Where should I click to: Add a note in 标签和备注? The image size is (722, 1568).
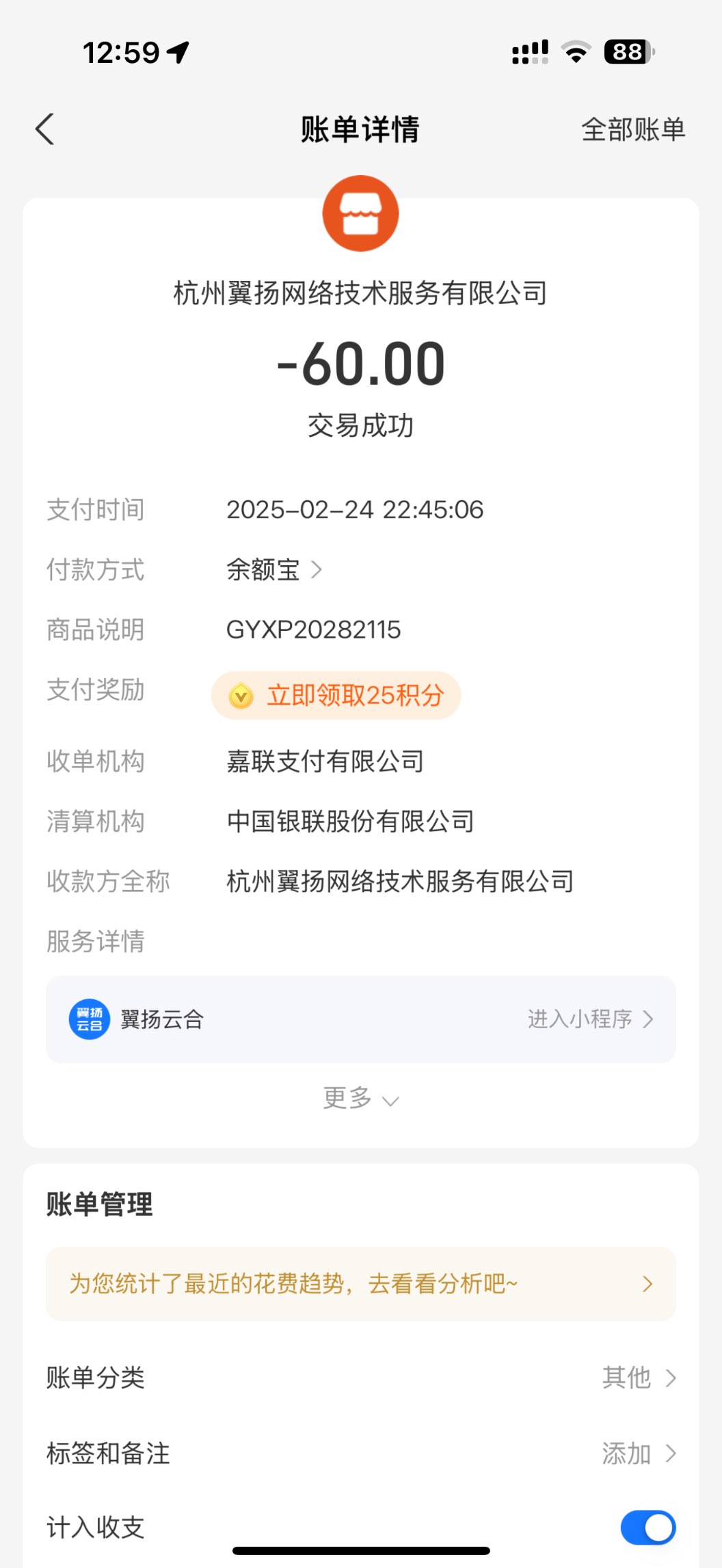pos(639,1453)
